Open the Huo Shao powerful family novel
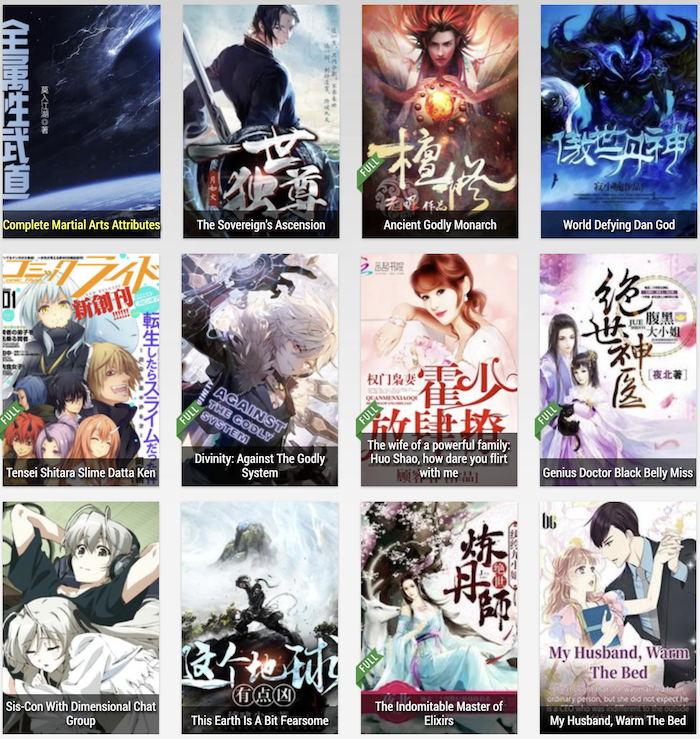Screen dimensions: 700x739 pyautogui.click(x=439, y=368)
